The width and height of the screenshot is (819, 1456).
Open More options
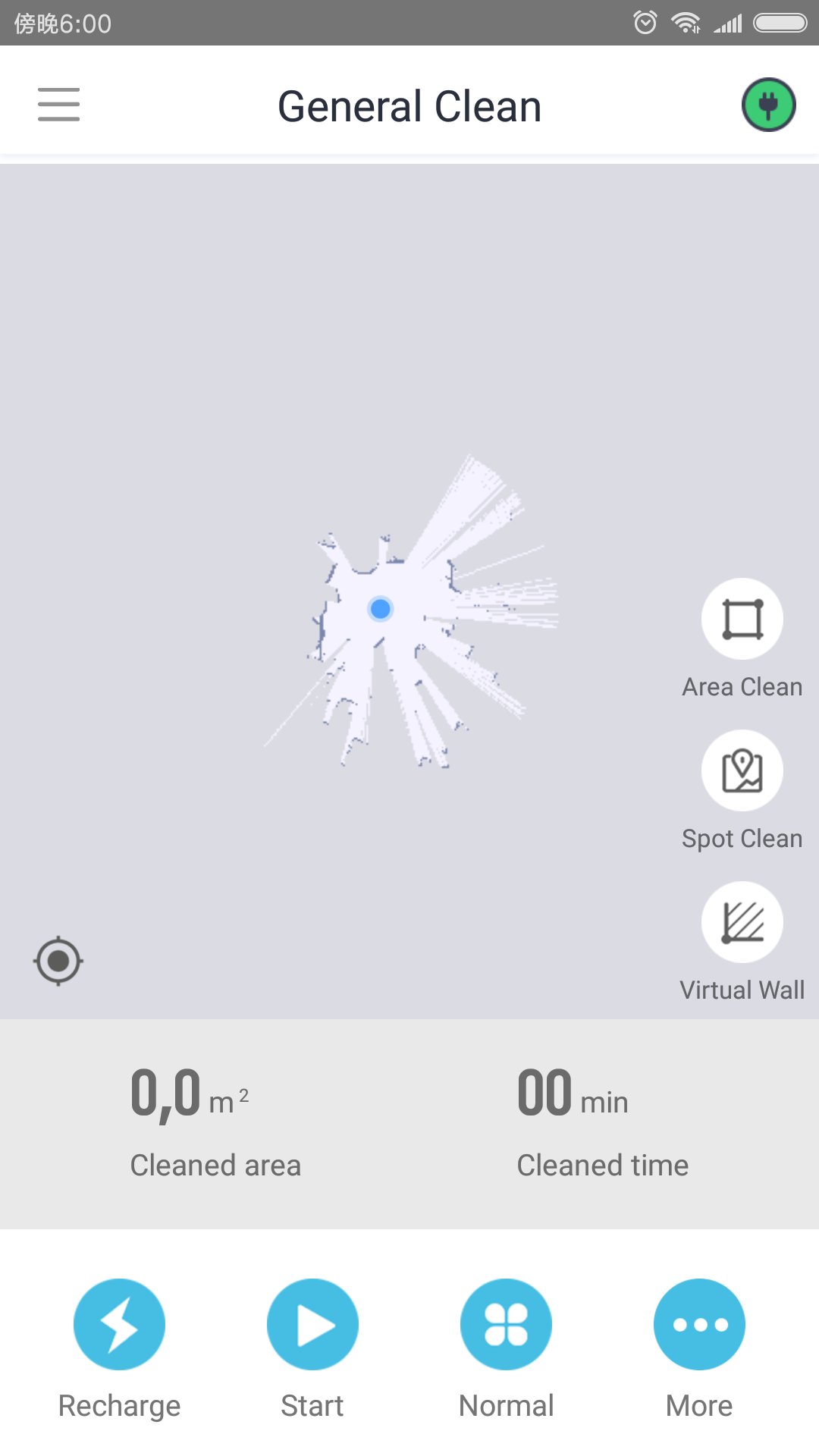[x=699, y=1325]
